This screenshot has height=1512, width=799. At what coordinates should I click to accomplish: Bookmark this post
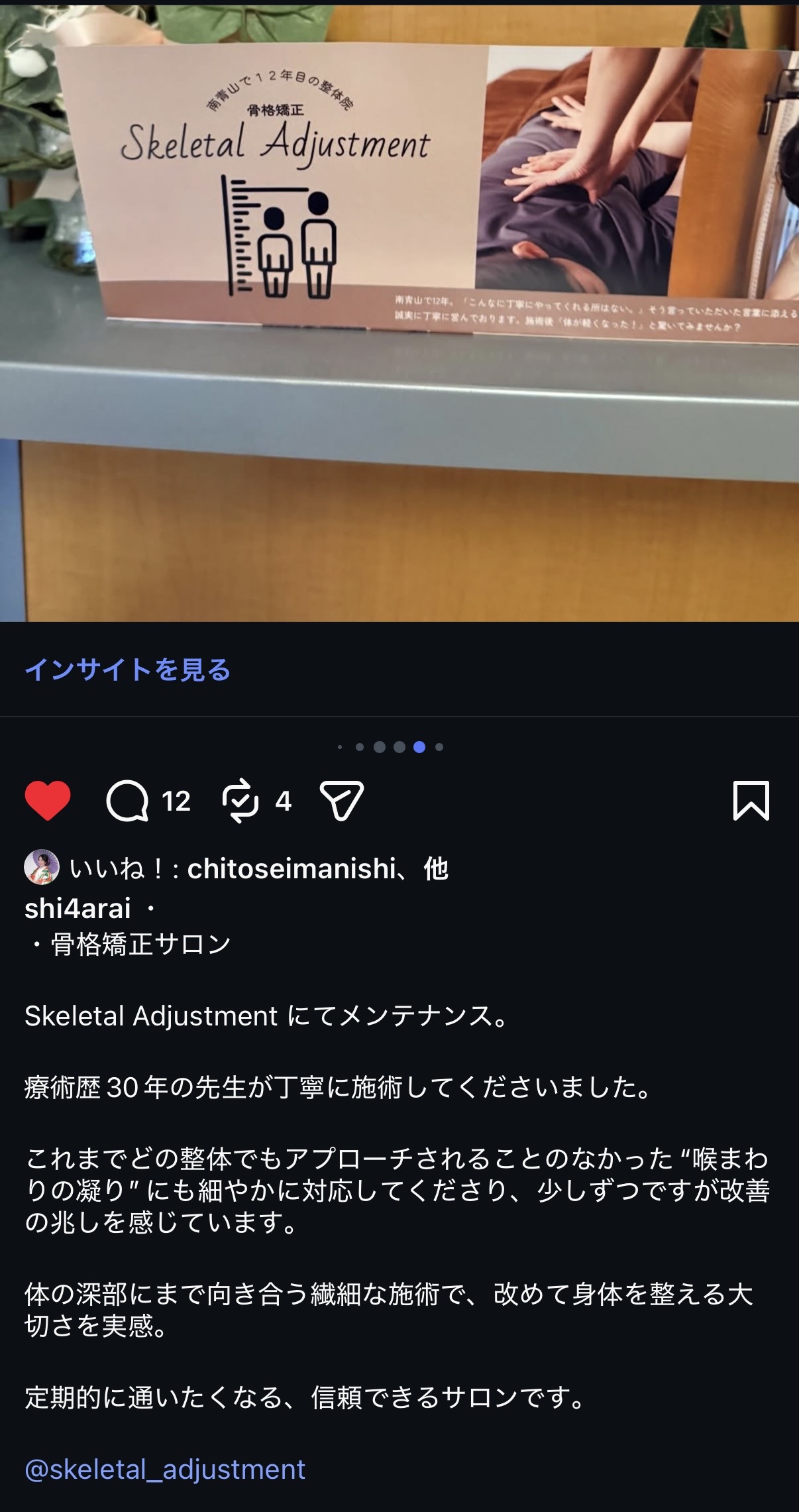coord(751,801)
